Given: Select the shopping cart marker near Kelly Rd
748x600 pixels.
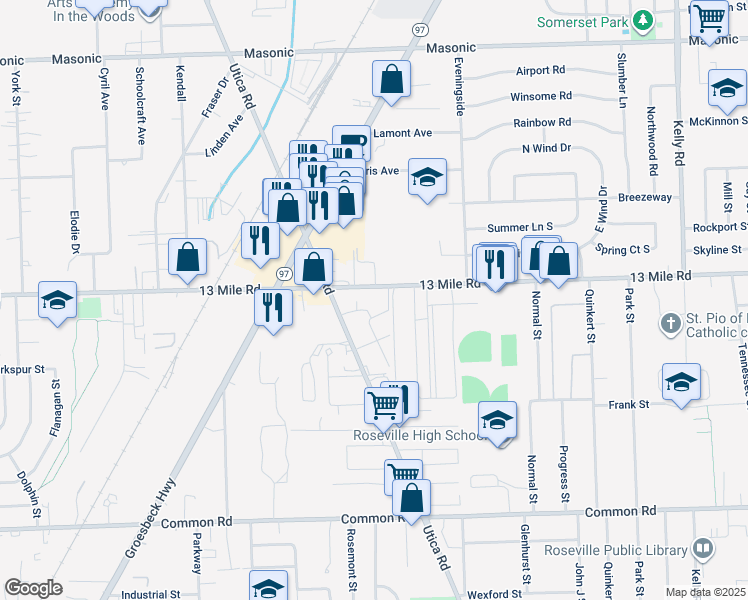Looking at the screenshot, I should [708, 18].
